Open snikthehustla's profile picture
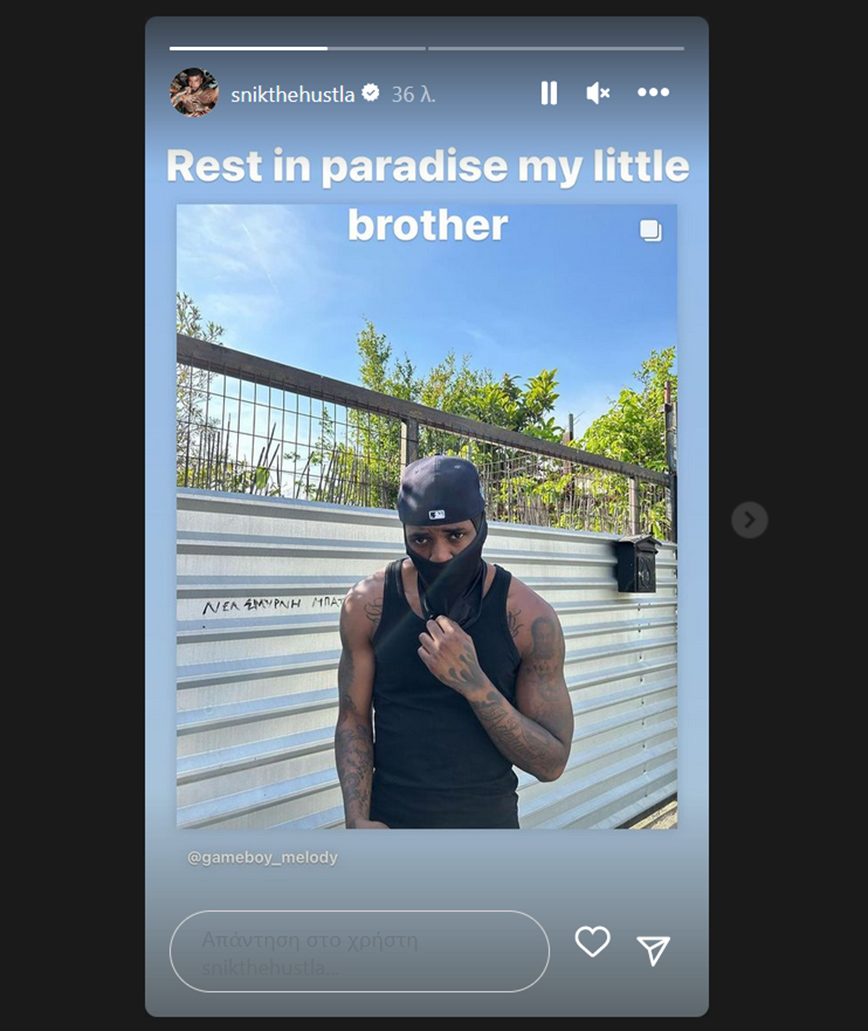Image resolution: width=868 pixels, height=1031 pixels. (194, 93)
